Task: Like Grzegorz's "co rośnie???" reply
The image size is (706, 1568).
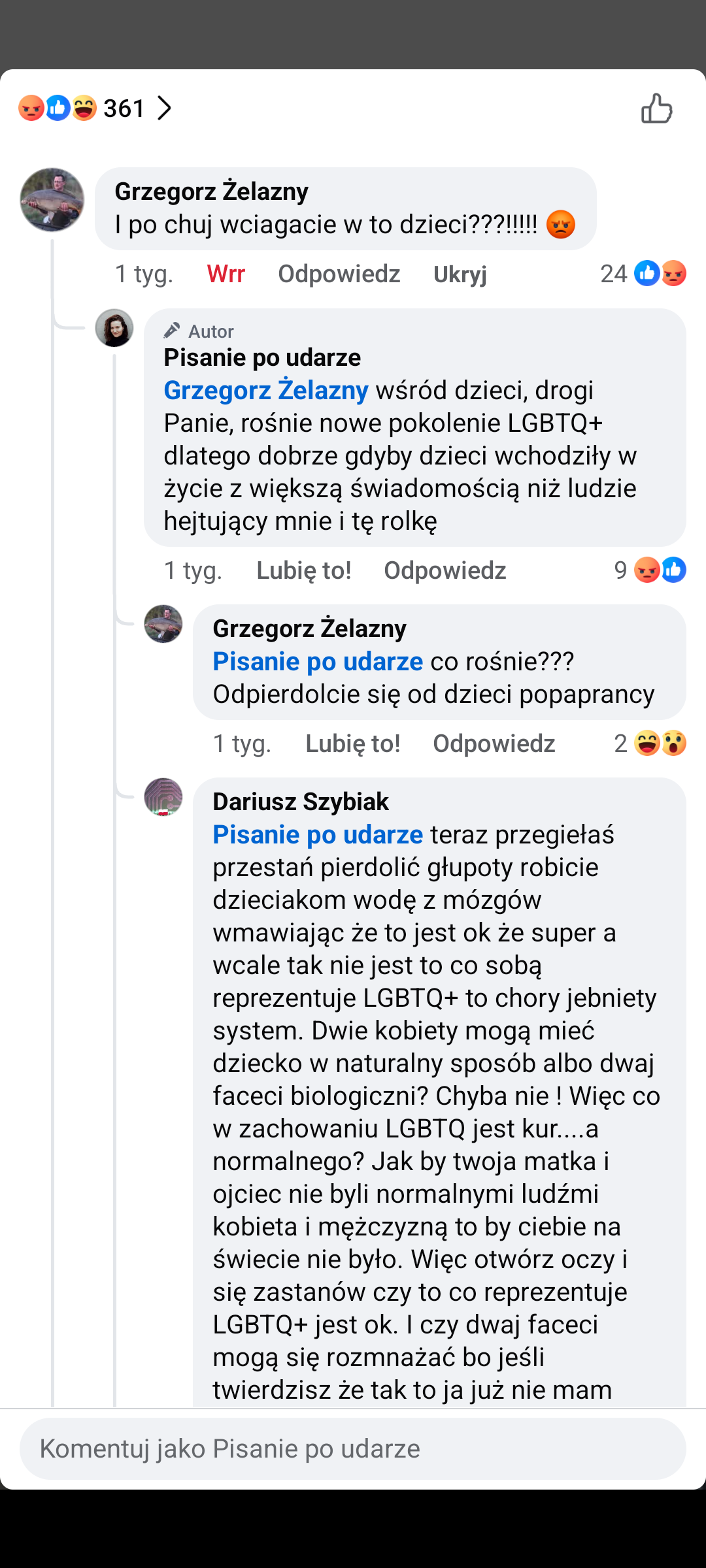Action: pos(352,743)
